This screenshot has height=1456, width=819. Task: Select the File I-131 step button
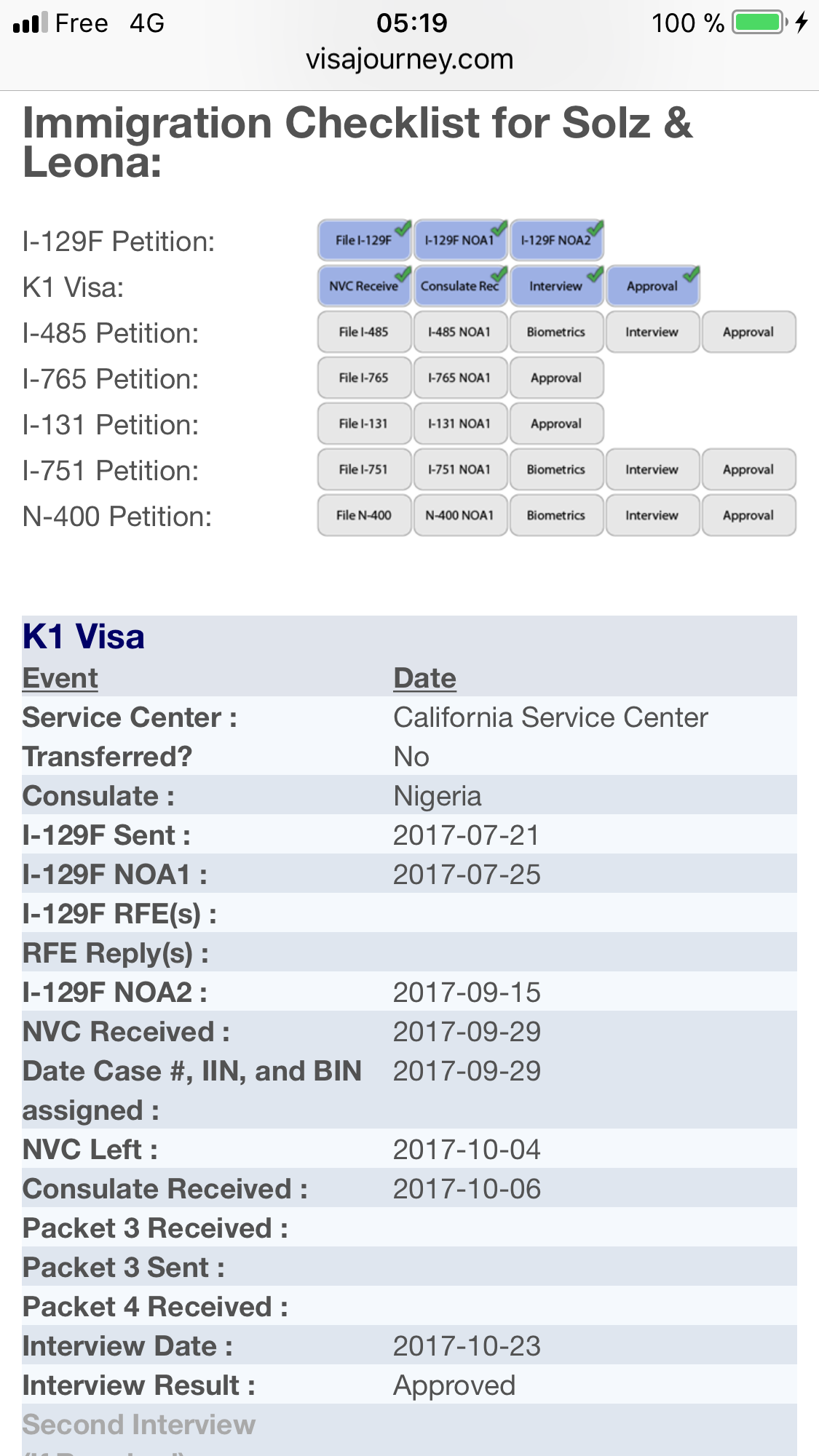364,423
